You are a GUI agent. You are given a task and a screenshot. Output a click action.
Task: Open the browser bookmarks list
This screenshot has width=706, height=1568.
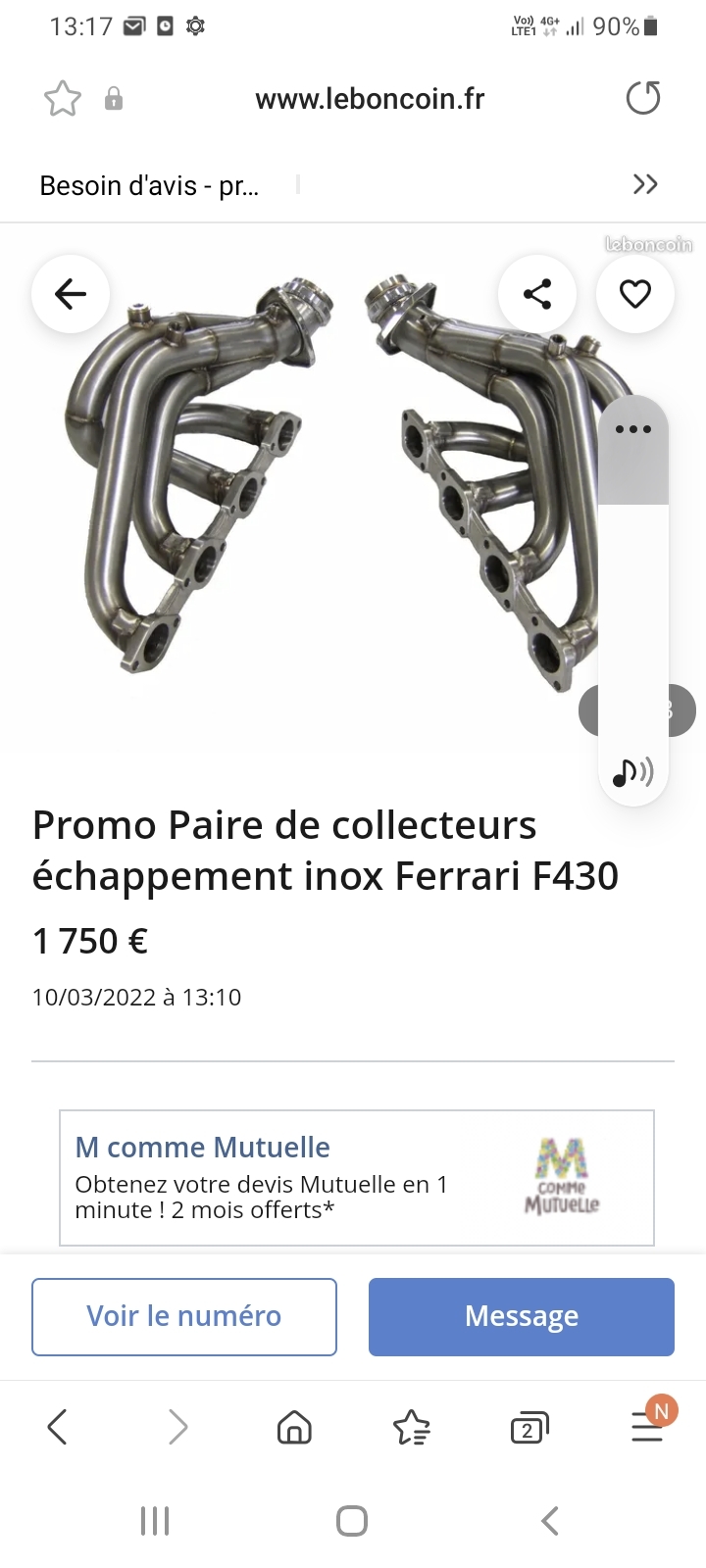(x=412, y=1428)
